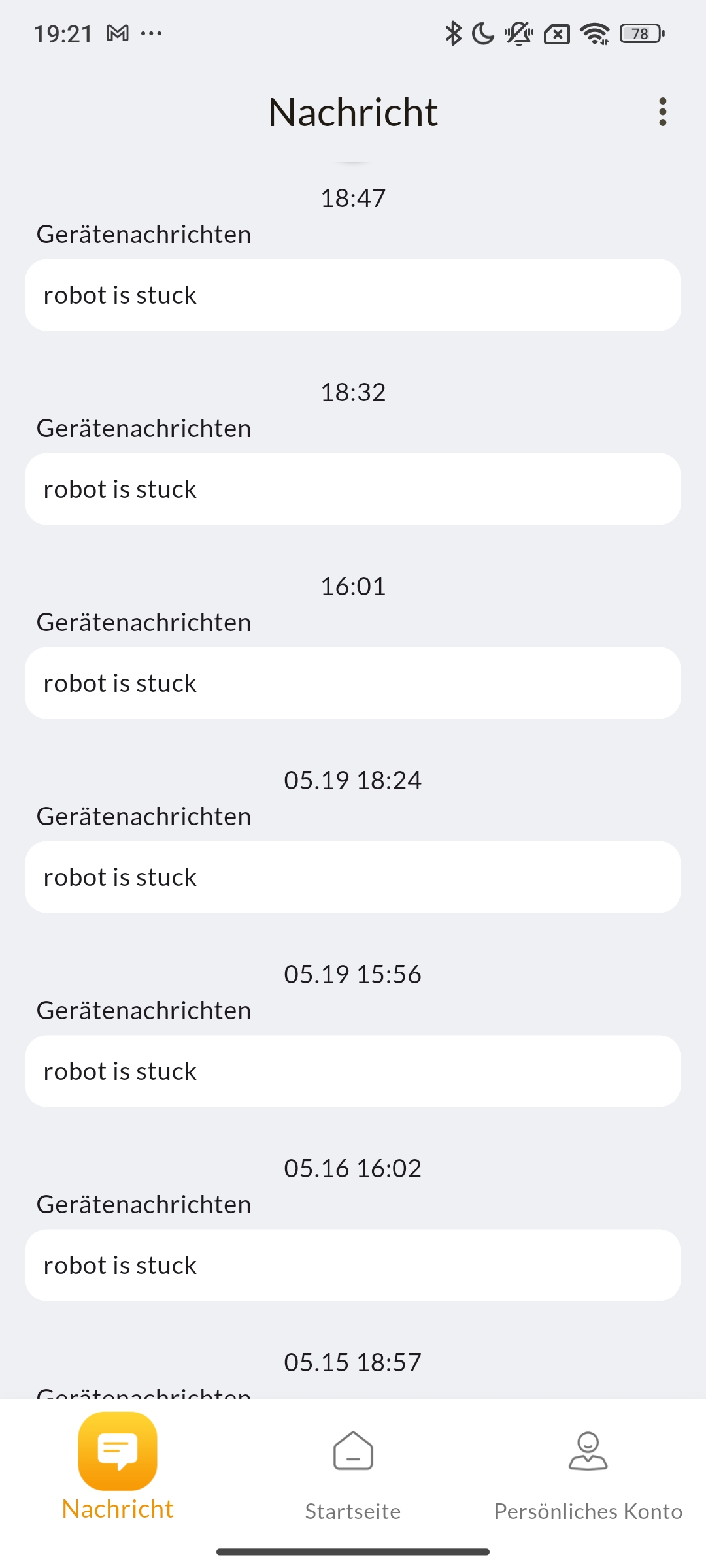Screen dimensions: 706x1568
Task: Select the Nachricht tab
Action: pyautogui.click(x=118, y=1468)
